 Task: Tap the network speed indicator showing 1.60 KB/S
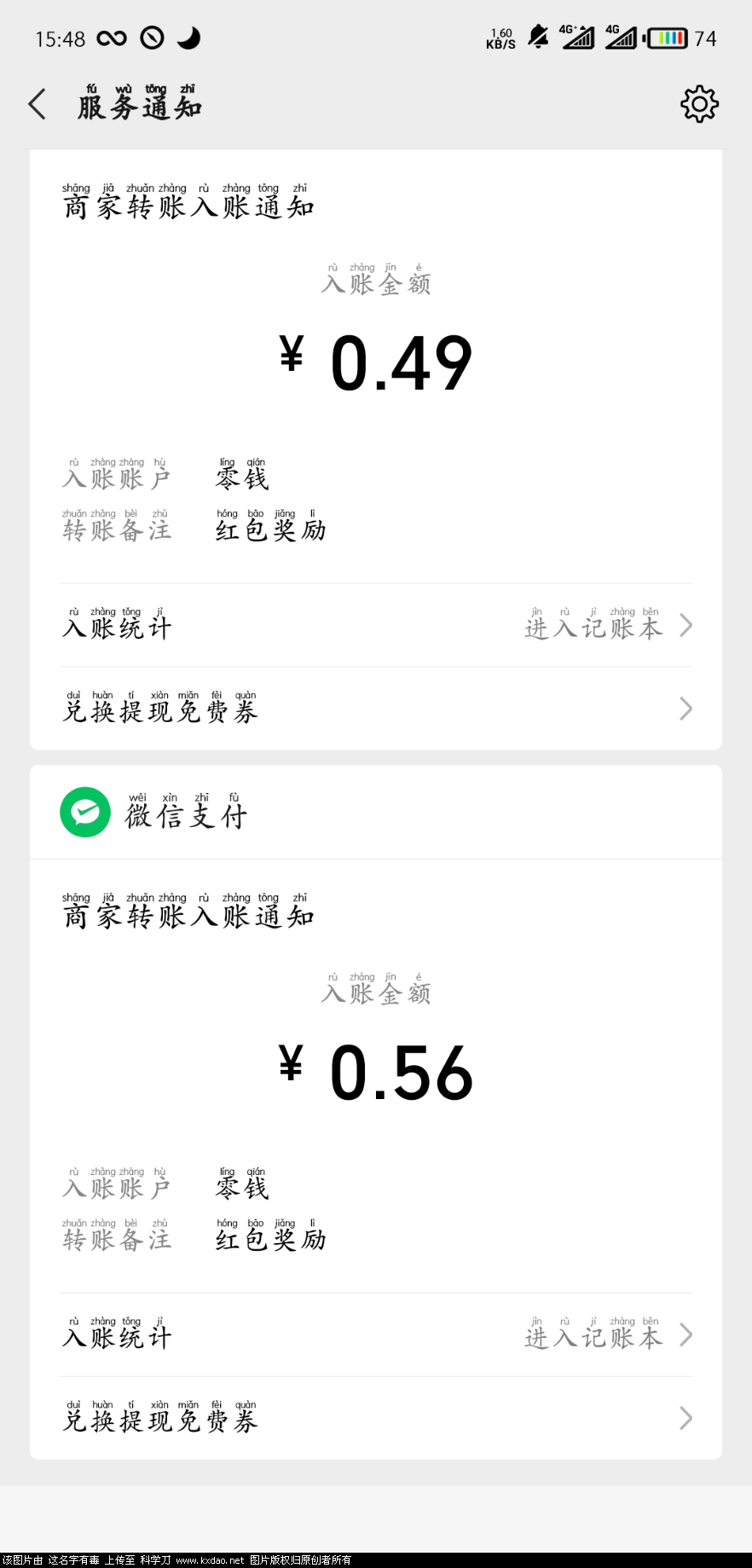coord(500,38)
